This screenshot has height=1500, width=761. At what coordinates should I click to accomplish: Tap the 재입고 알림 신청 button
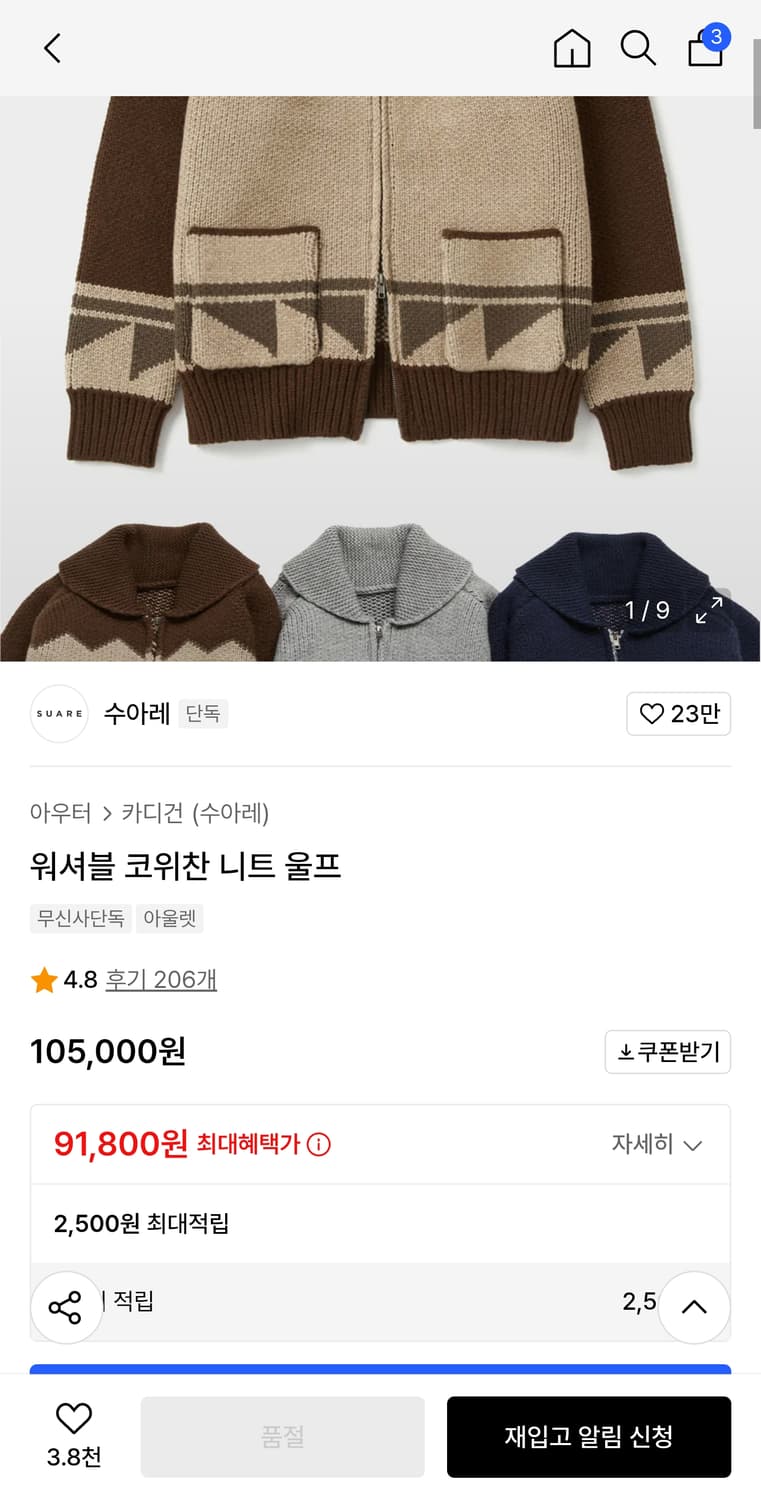pyautogui.click(x=588, y=1436)
